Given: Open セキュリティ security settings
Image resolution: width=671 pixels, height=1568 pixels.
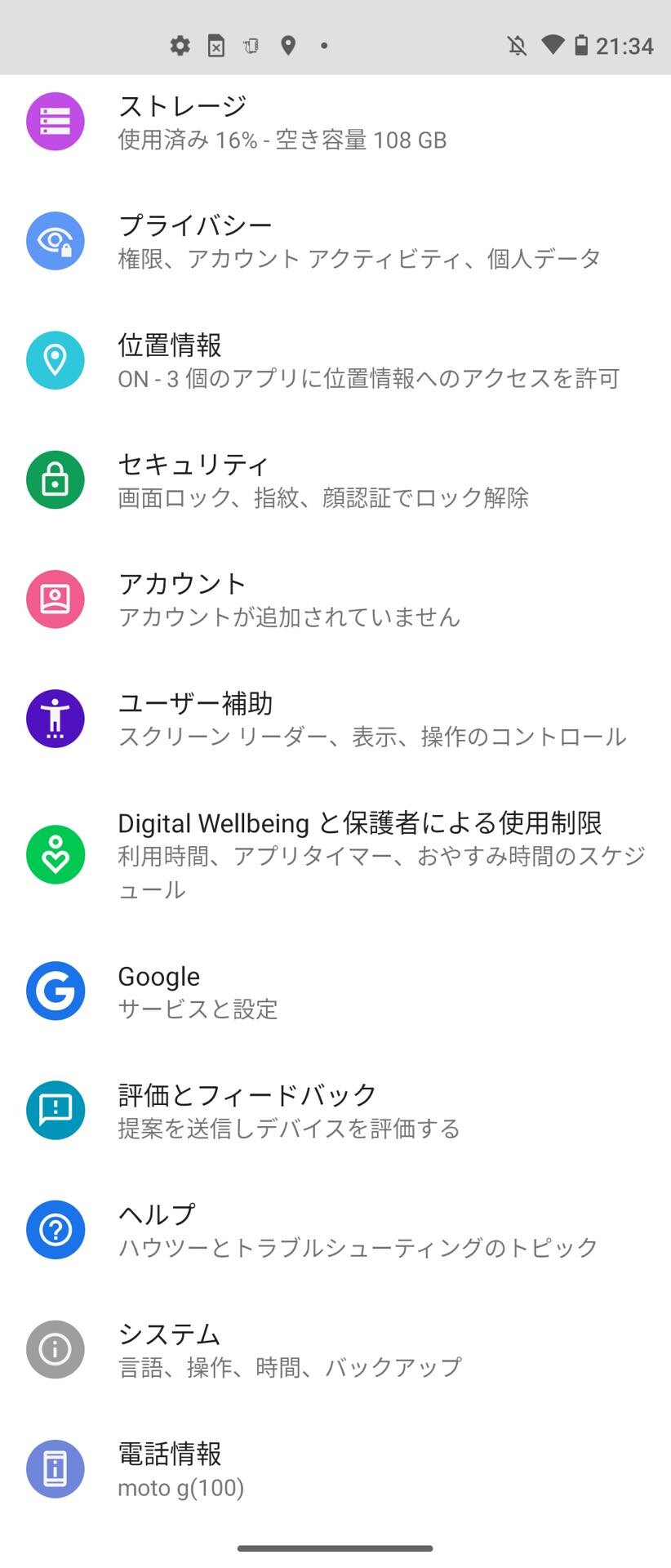Looking at the screenshot, I should coord(335,479).
